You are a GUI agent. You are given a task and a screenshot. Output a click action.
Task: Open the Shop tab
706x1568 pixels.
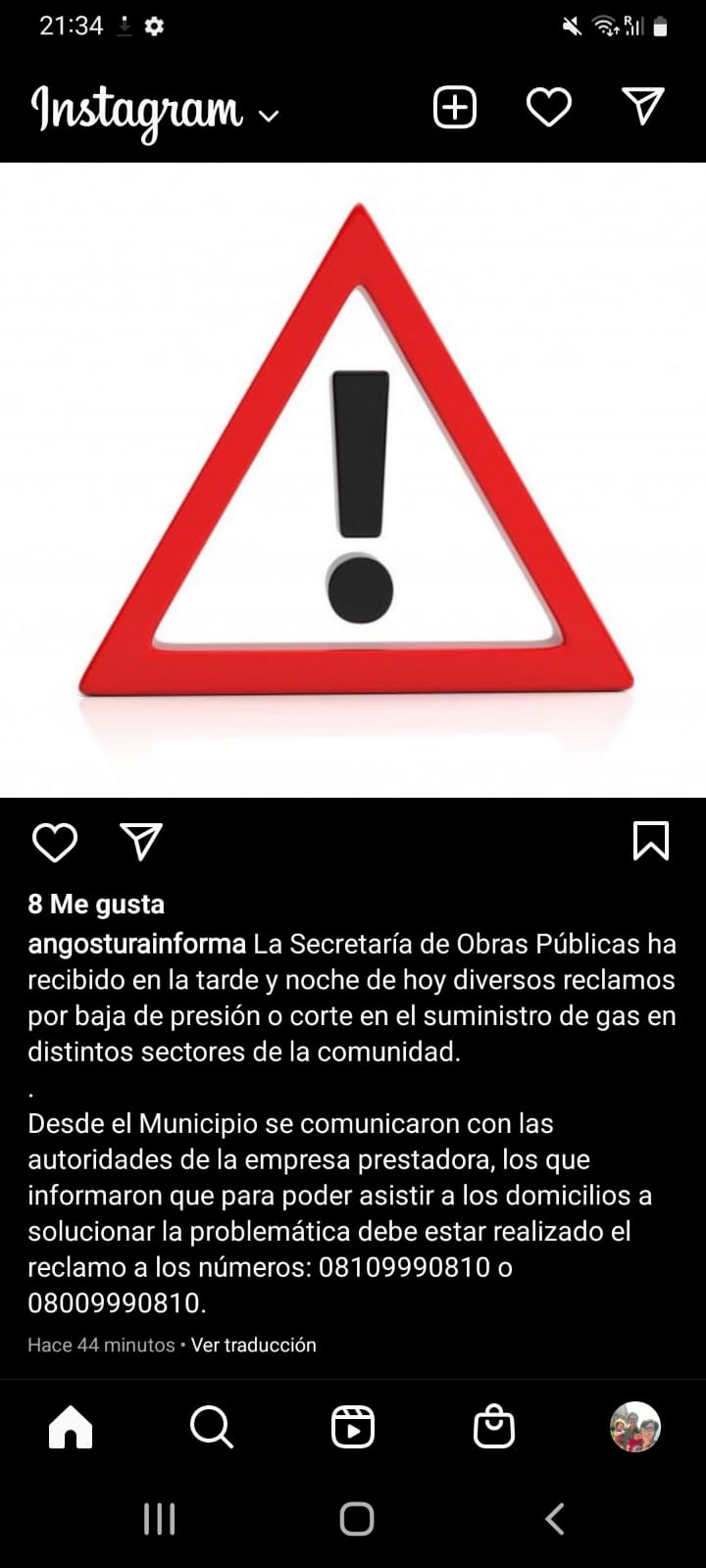tap(494, 1427)
